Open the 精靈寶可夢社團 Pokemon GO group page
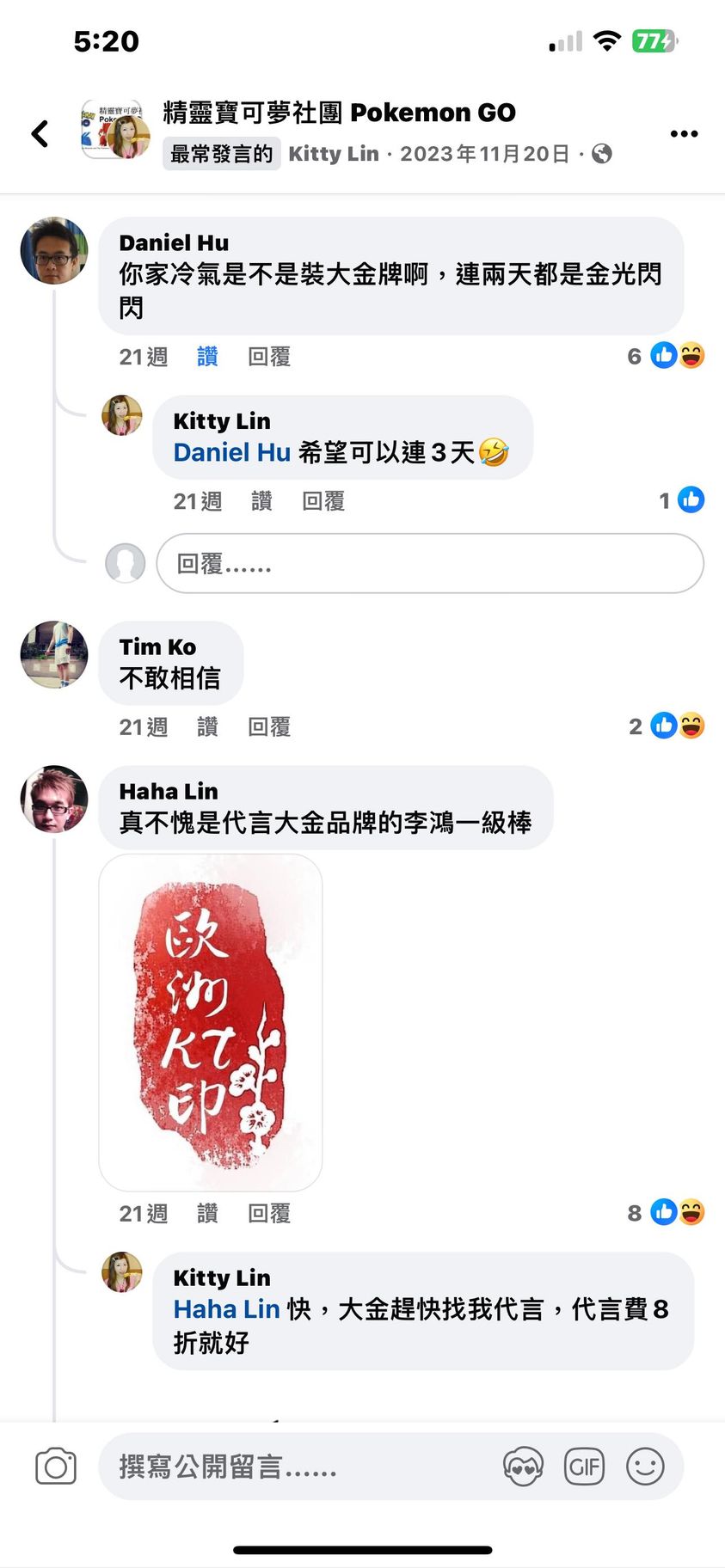Screen dimensions: 725x1568 pyautogui.click(x=339, y=113)
